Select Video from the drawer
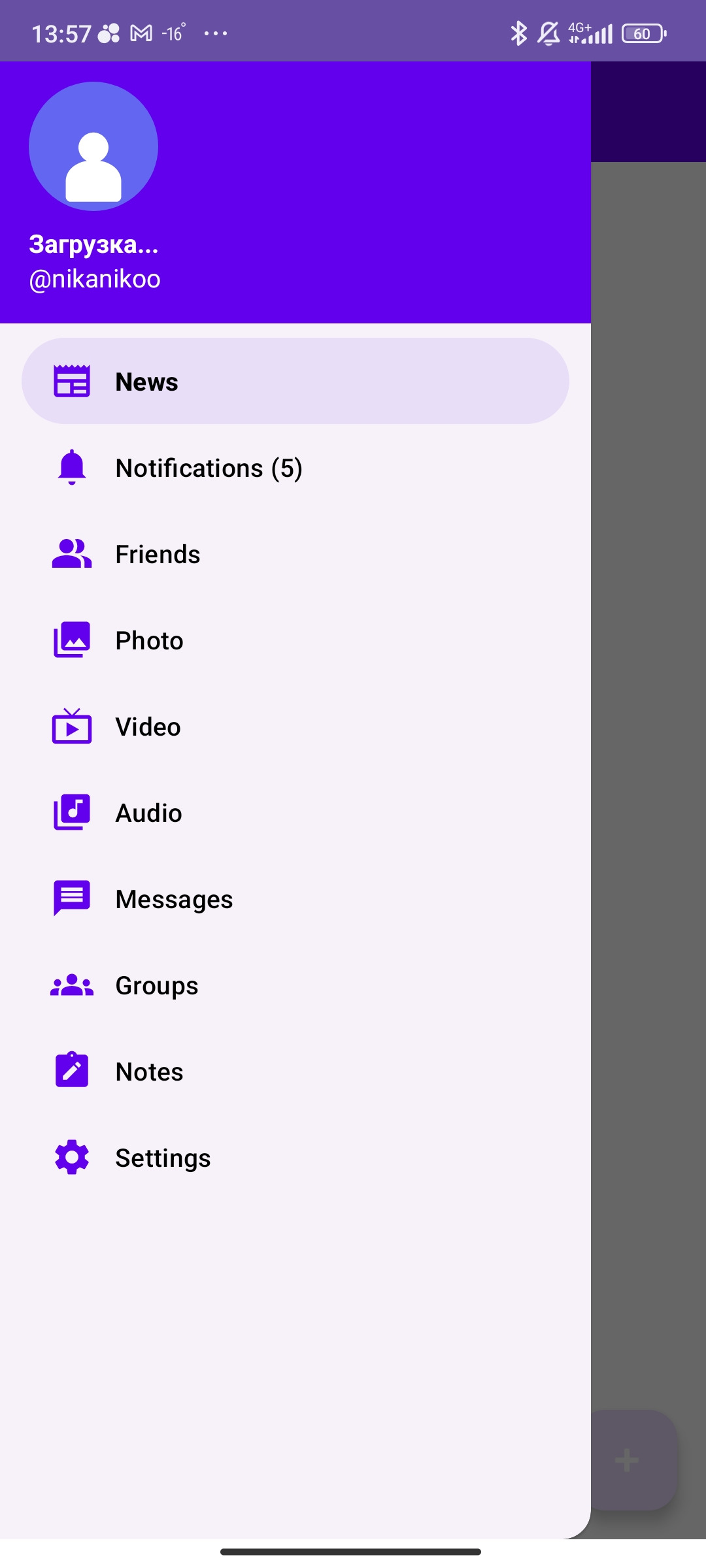The width and height of the screenshot is (706, 1568). (x=294, y=727)
